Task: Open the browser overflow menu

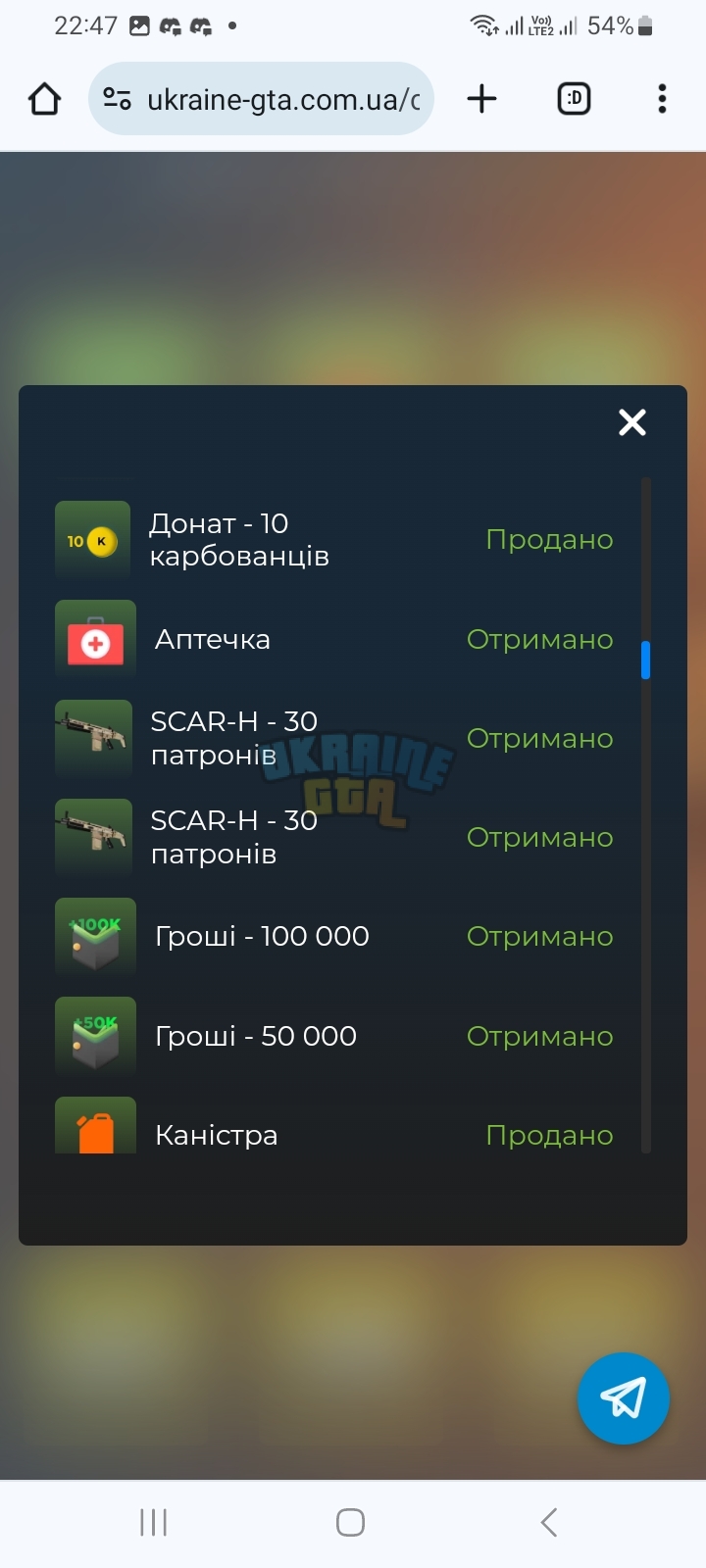Action: click(x=663, y=99)
